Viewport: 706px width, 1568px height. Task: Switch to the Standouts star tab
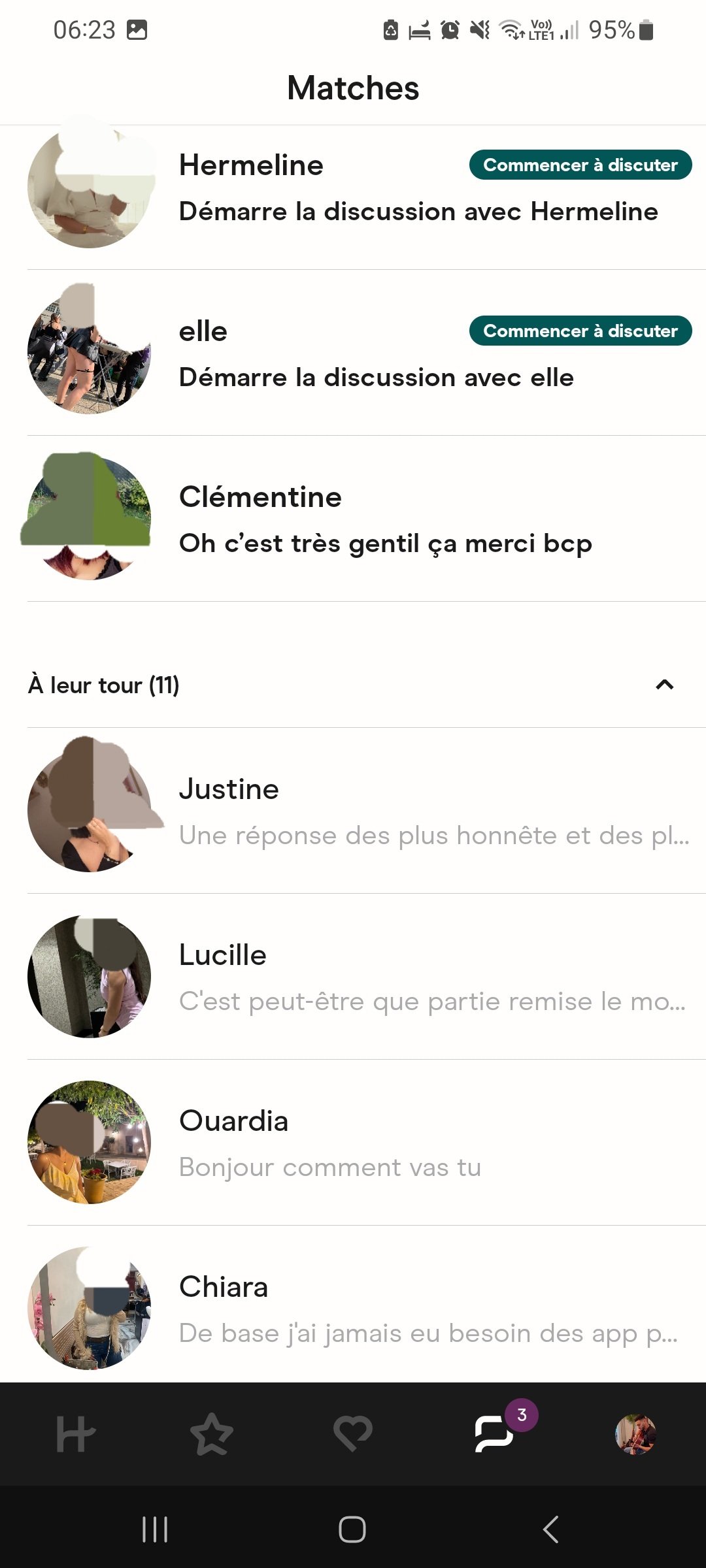[x=211, y=1435]
